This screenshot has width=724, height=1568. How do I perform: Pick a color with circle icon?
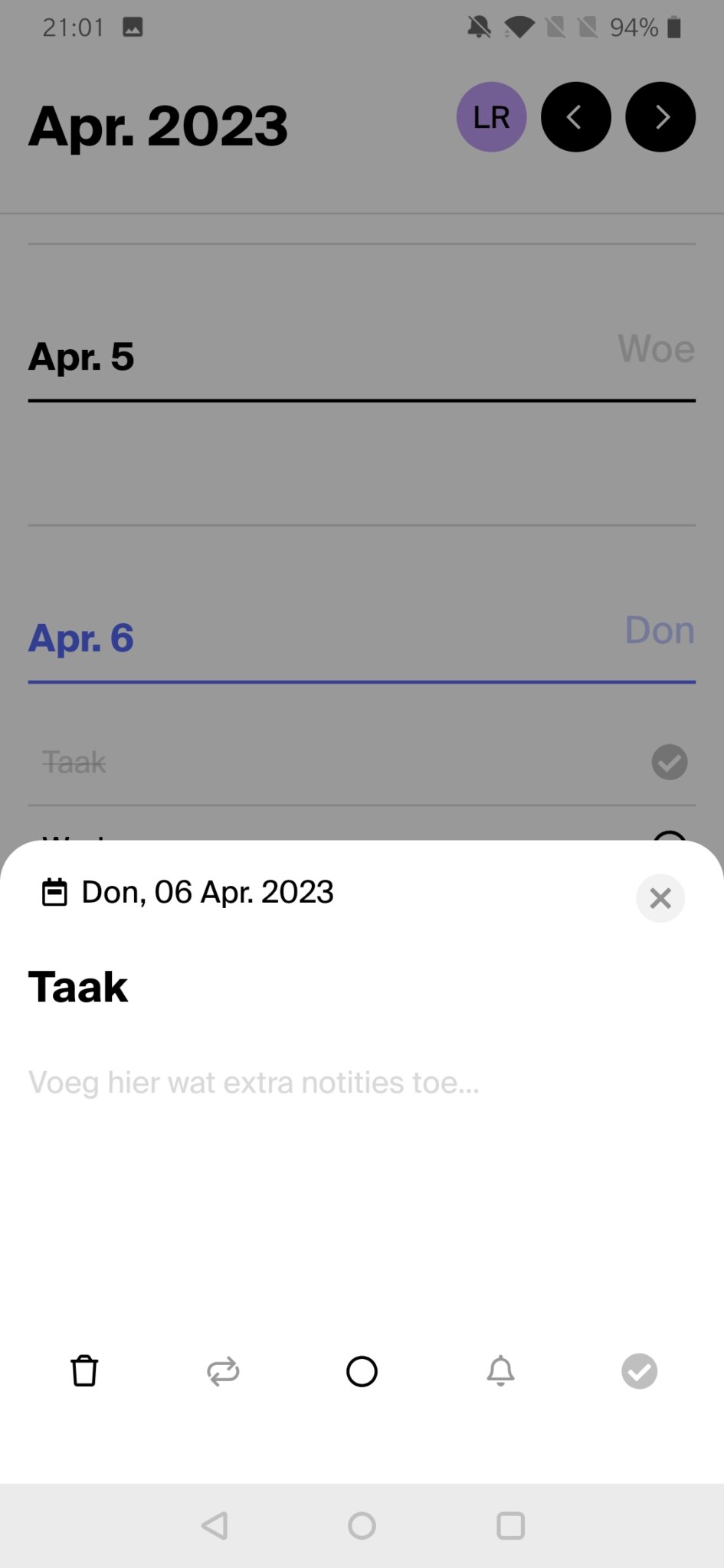362,1370
